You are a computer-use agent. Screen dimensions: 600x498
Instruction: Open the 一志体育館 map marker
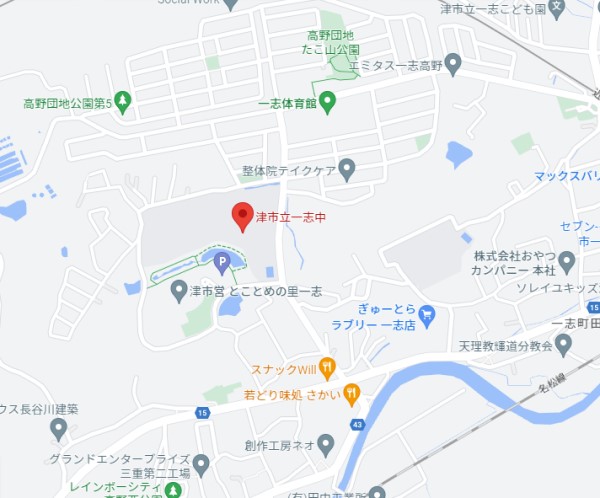click(x=328, y=102)
